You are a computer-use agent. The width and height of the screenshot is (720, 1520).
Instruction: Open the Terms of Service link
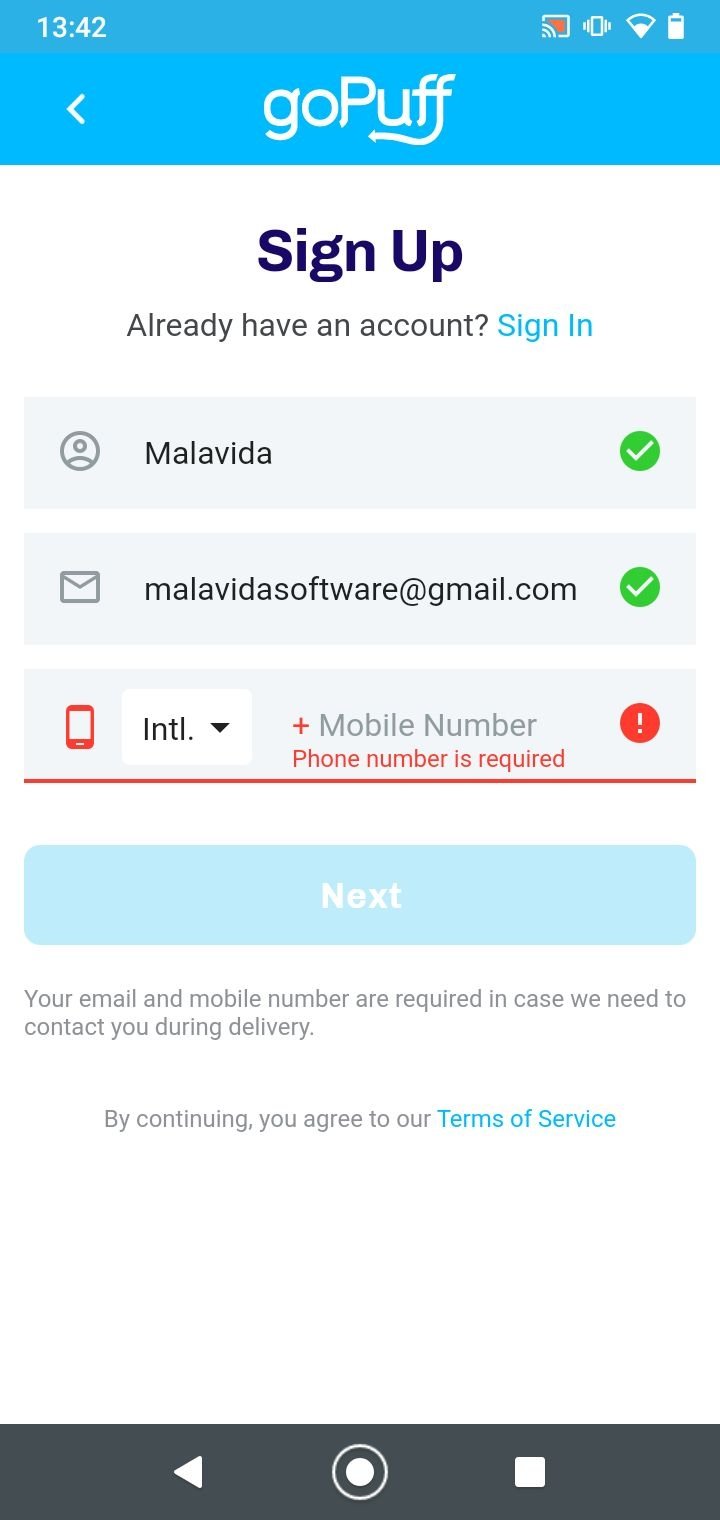pos(526,1119)
